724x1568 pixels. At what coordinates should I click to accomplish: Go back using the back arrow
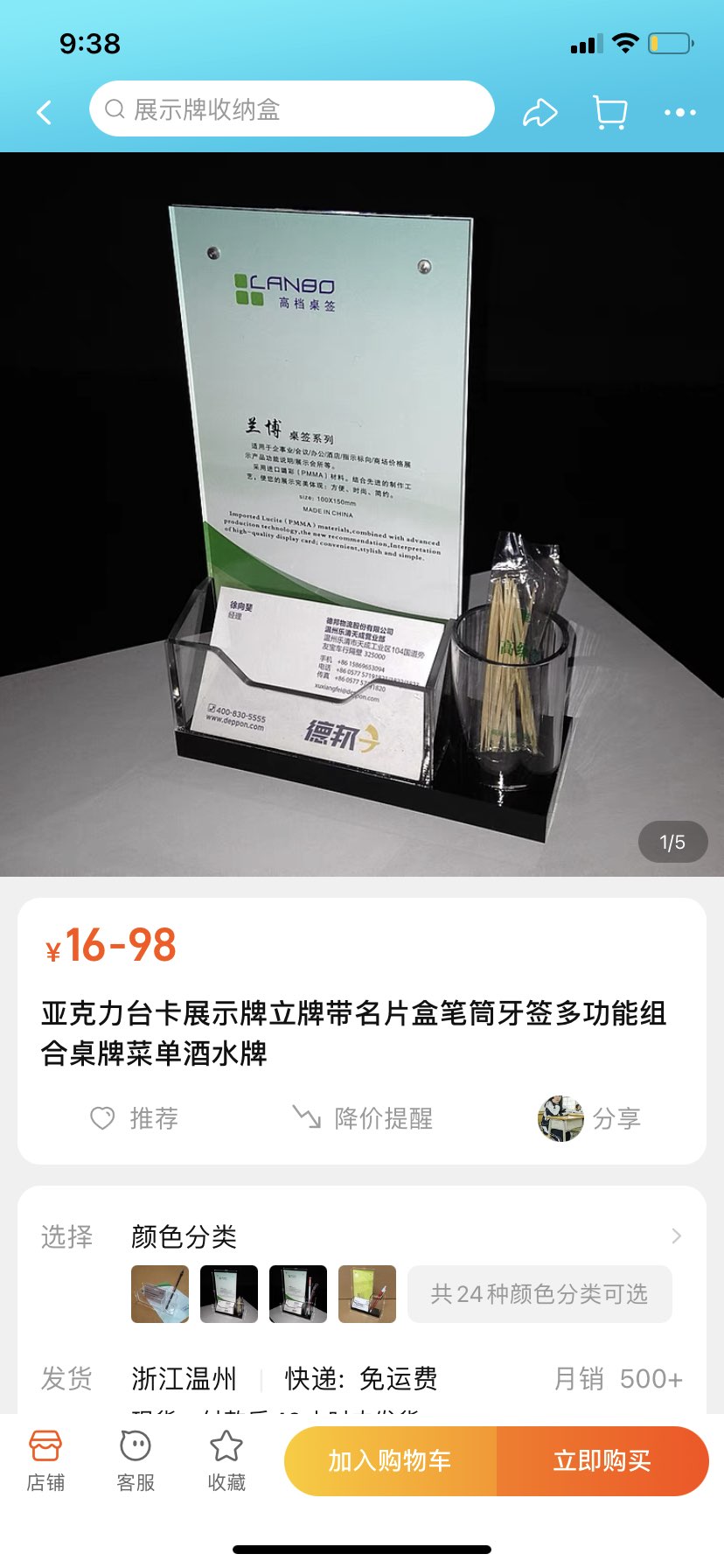pyautogui.click(x=44, y=112)
